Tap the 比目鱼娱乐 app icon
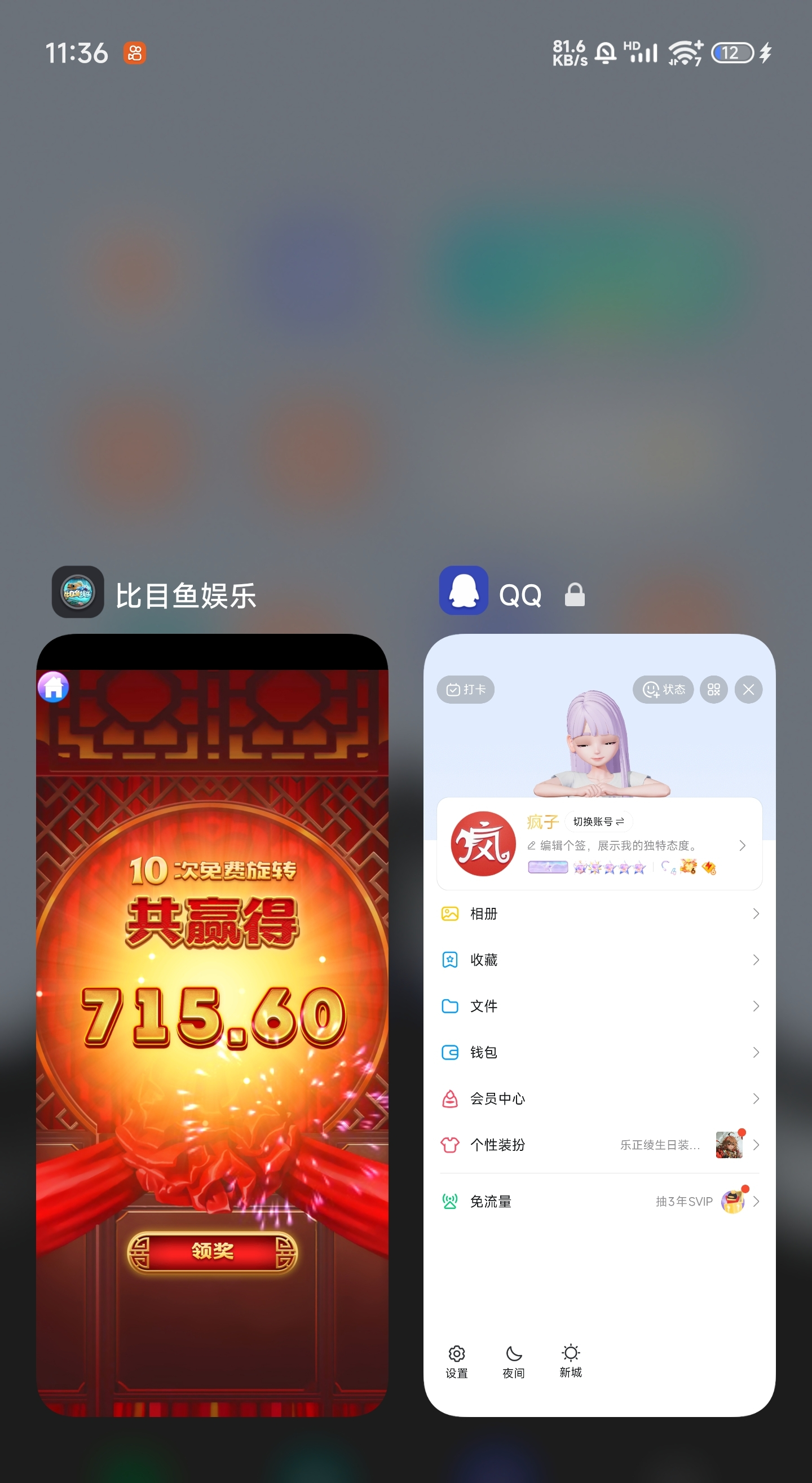The image size is (812, 1483). pos(78,592)
